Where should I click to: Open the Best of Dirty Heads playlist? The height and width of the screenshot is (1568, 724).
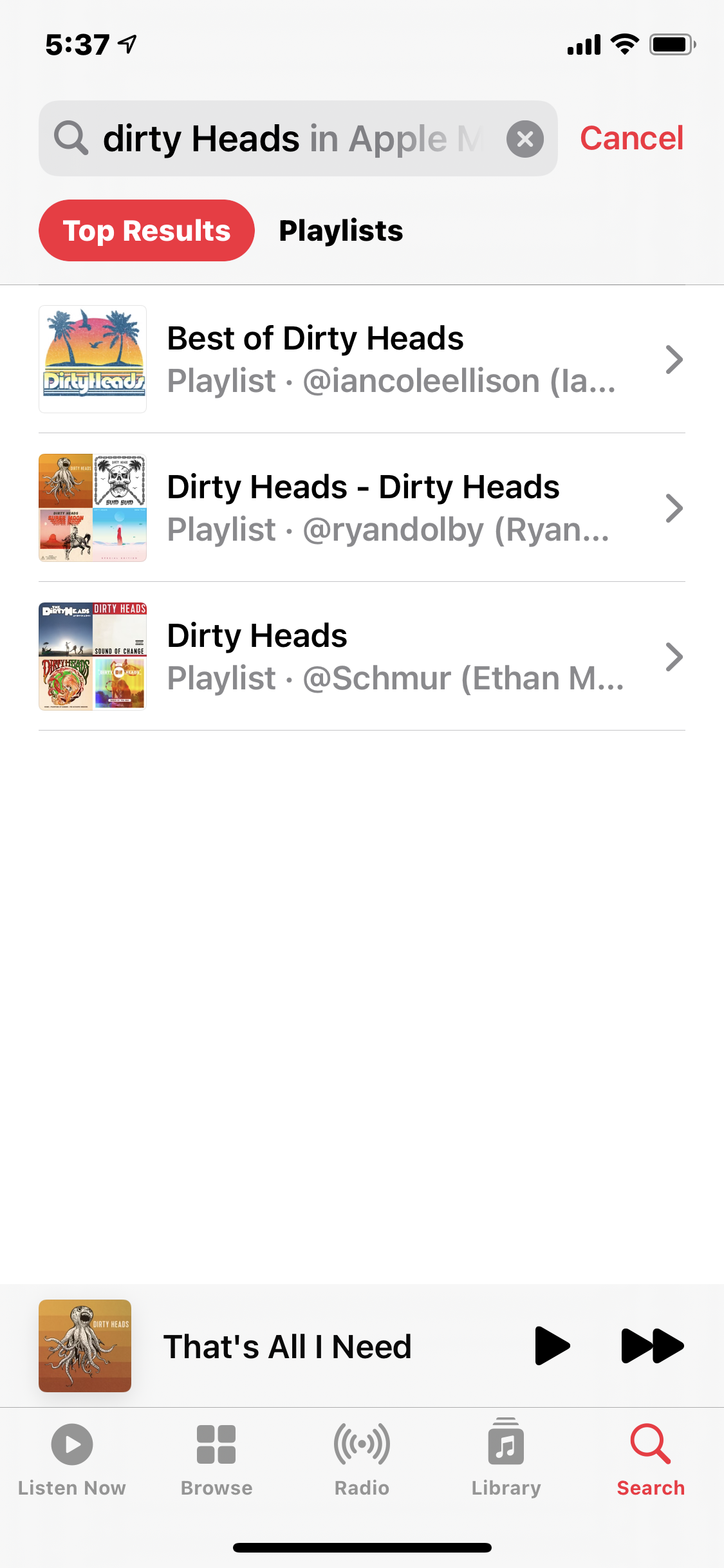pos(362,359)
